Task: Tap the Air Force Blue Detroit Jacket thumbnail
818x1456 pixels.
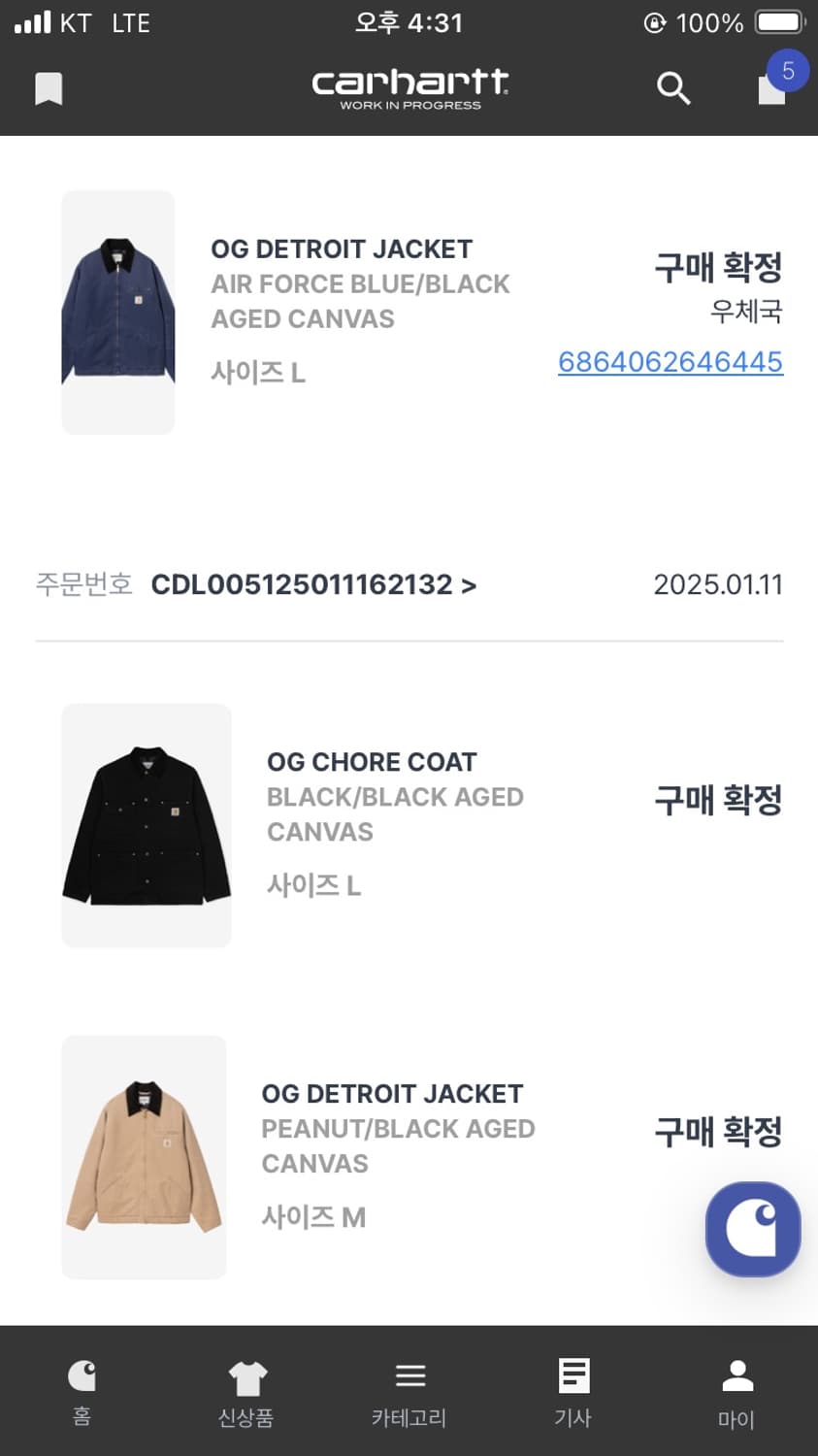Action: click(x=118, y=312)
